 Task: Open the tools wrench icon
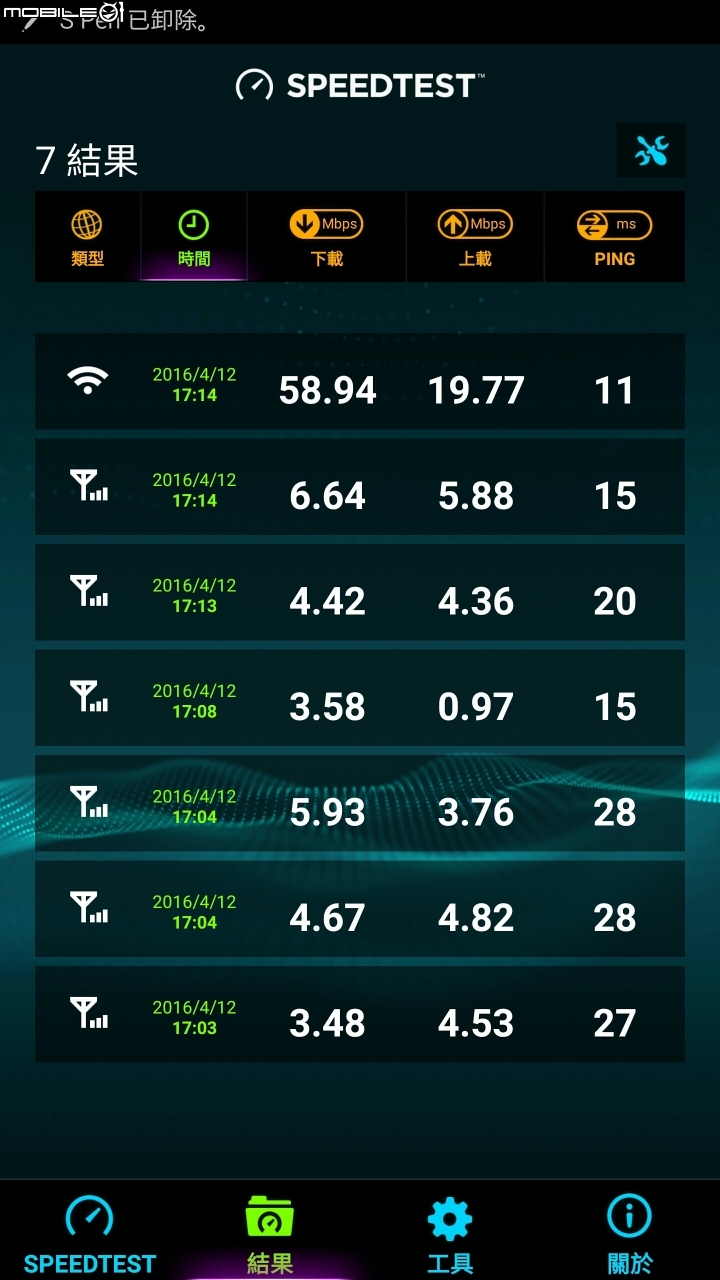tap(651, 151)
